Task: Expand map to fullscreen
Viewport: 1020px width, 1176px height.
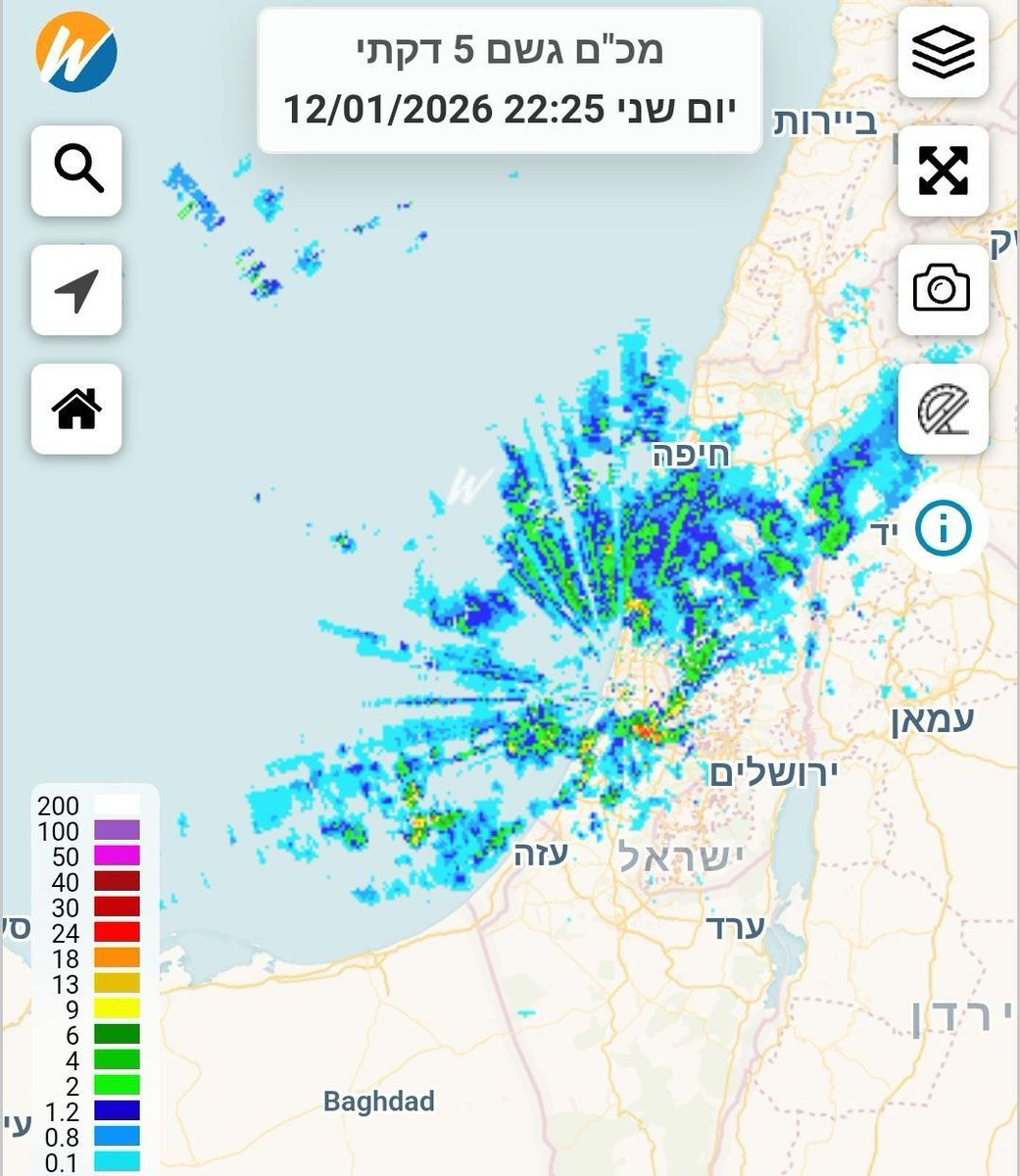Action: (x=943, y=171)
